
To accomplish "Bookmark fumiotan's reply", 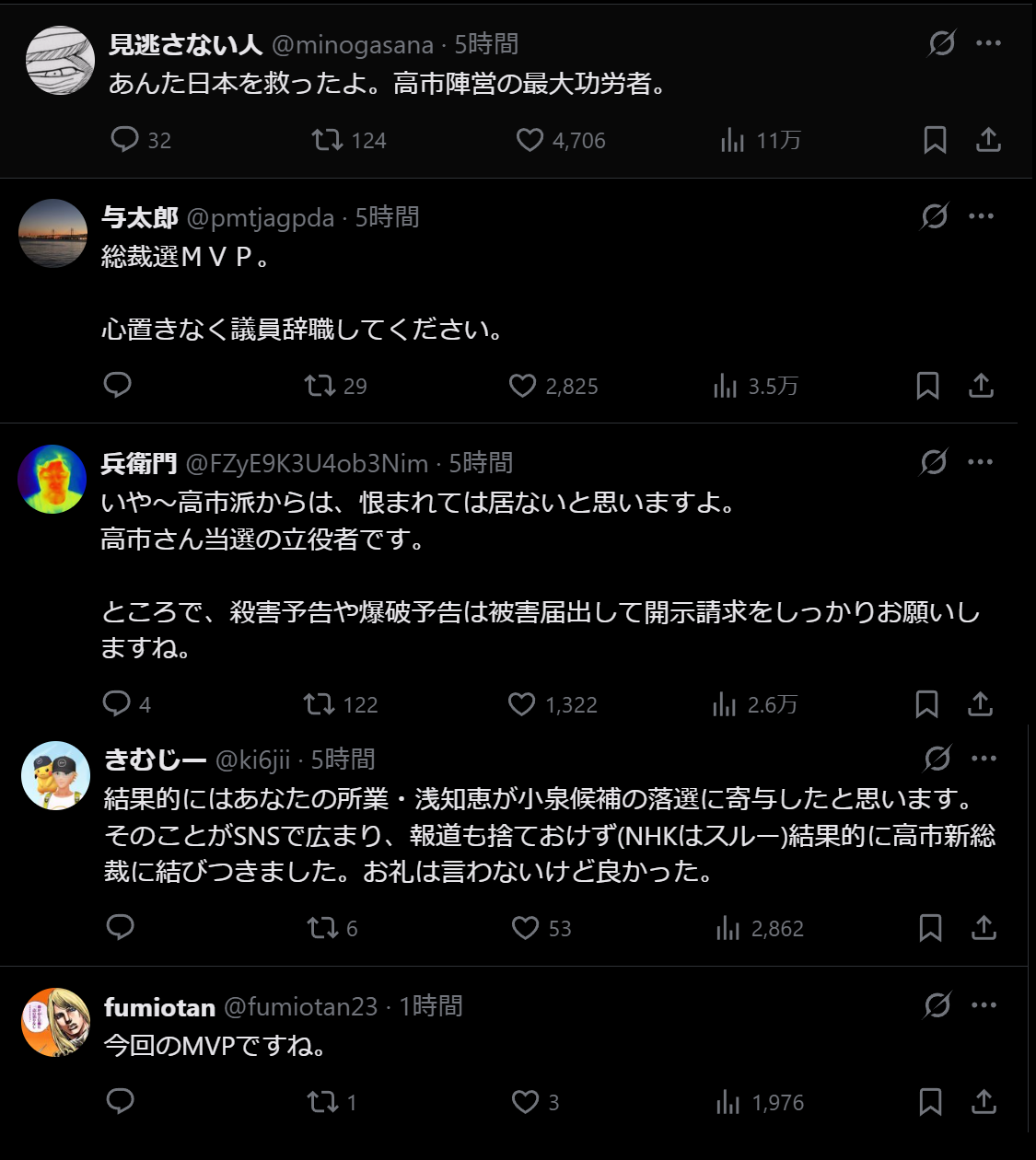I will (930, 1102).
